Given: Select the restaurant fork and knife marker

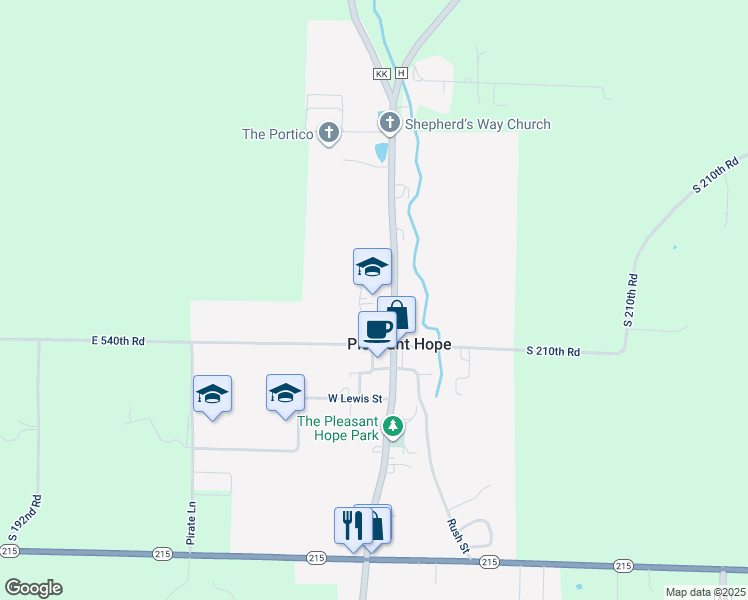Looking at the screenshot, I should (x=353, y=527).
